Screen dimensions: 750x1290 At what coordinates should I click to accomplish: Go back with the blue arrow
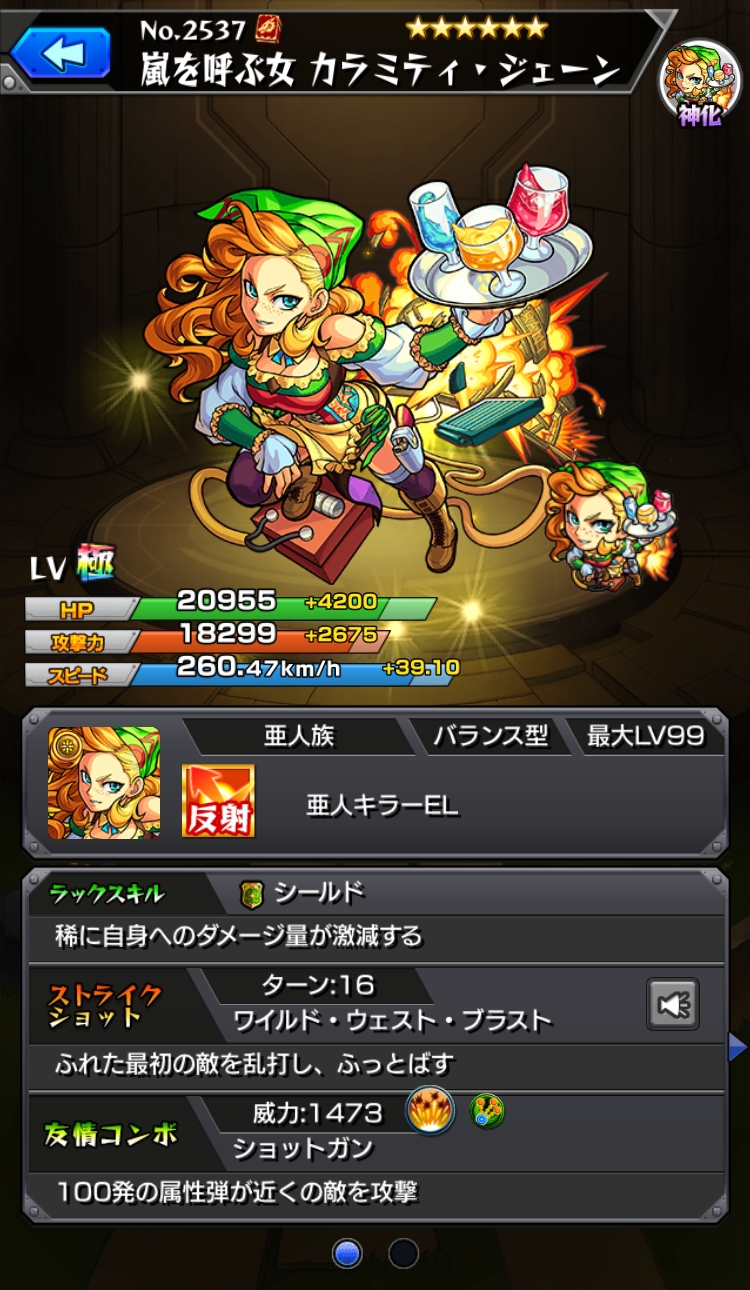coord(61,54)
